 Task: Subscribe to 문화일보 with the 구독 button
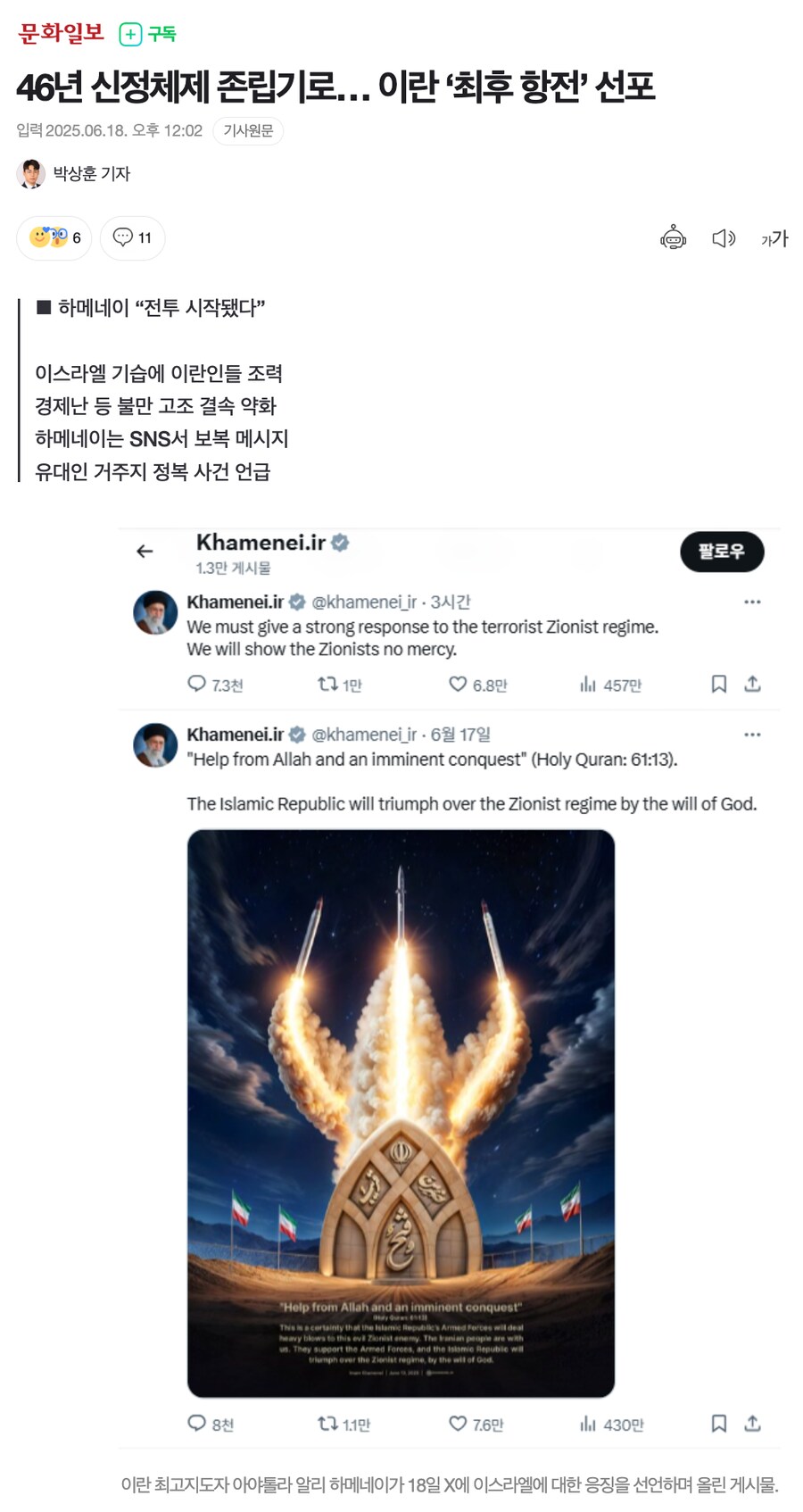148,34
